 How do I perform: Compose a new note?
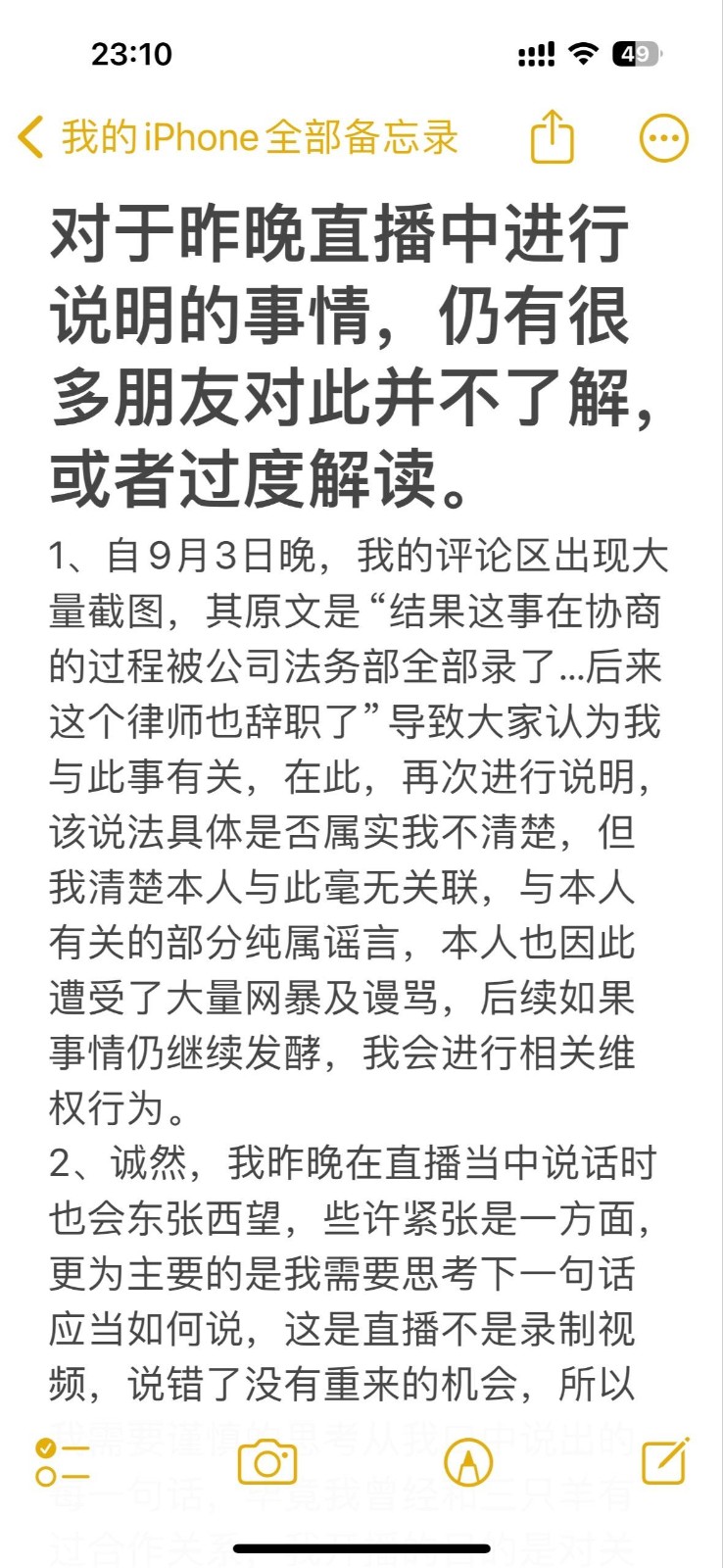(x=665, y=1461)
